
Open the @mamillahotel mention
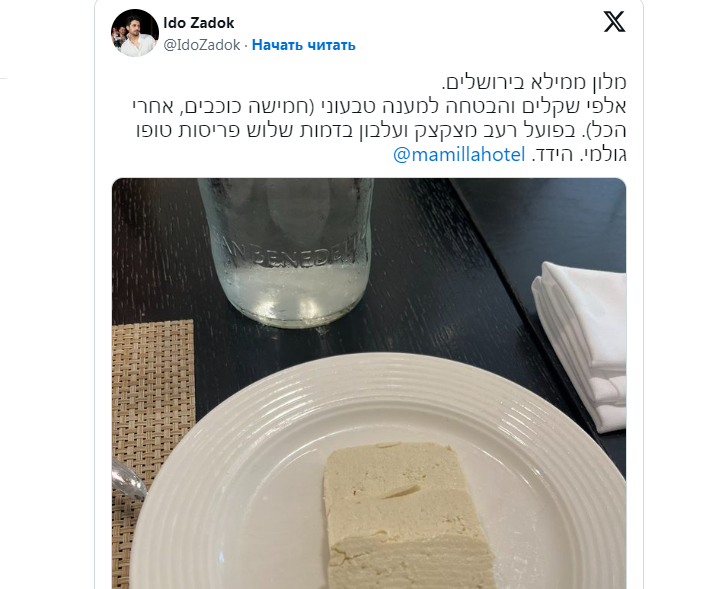click(464, 154)
